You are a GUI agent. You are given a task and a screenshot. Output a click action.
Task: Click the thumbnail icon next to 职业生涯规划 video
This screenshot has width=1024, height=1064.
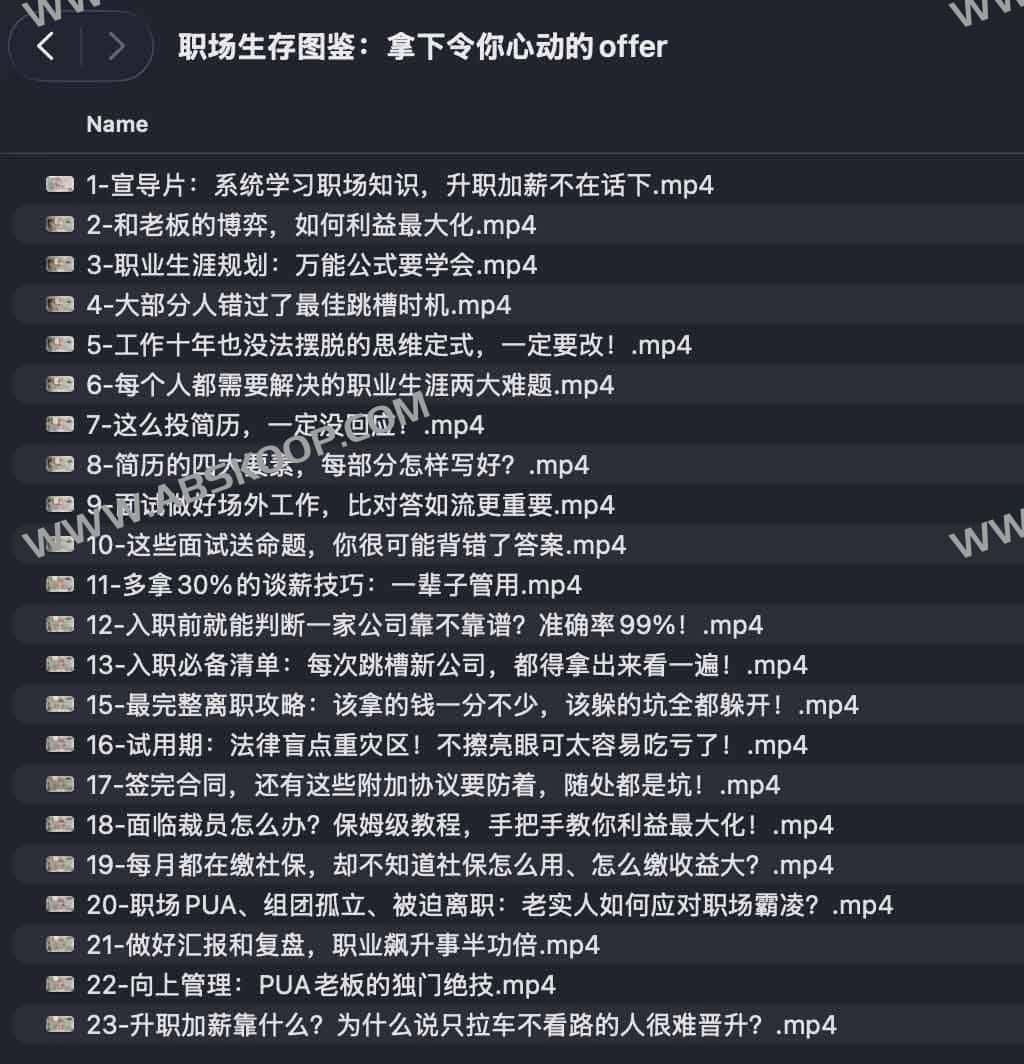tap(57, 264)
